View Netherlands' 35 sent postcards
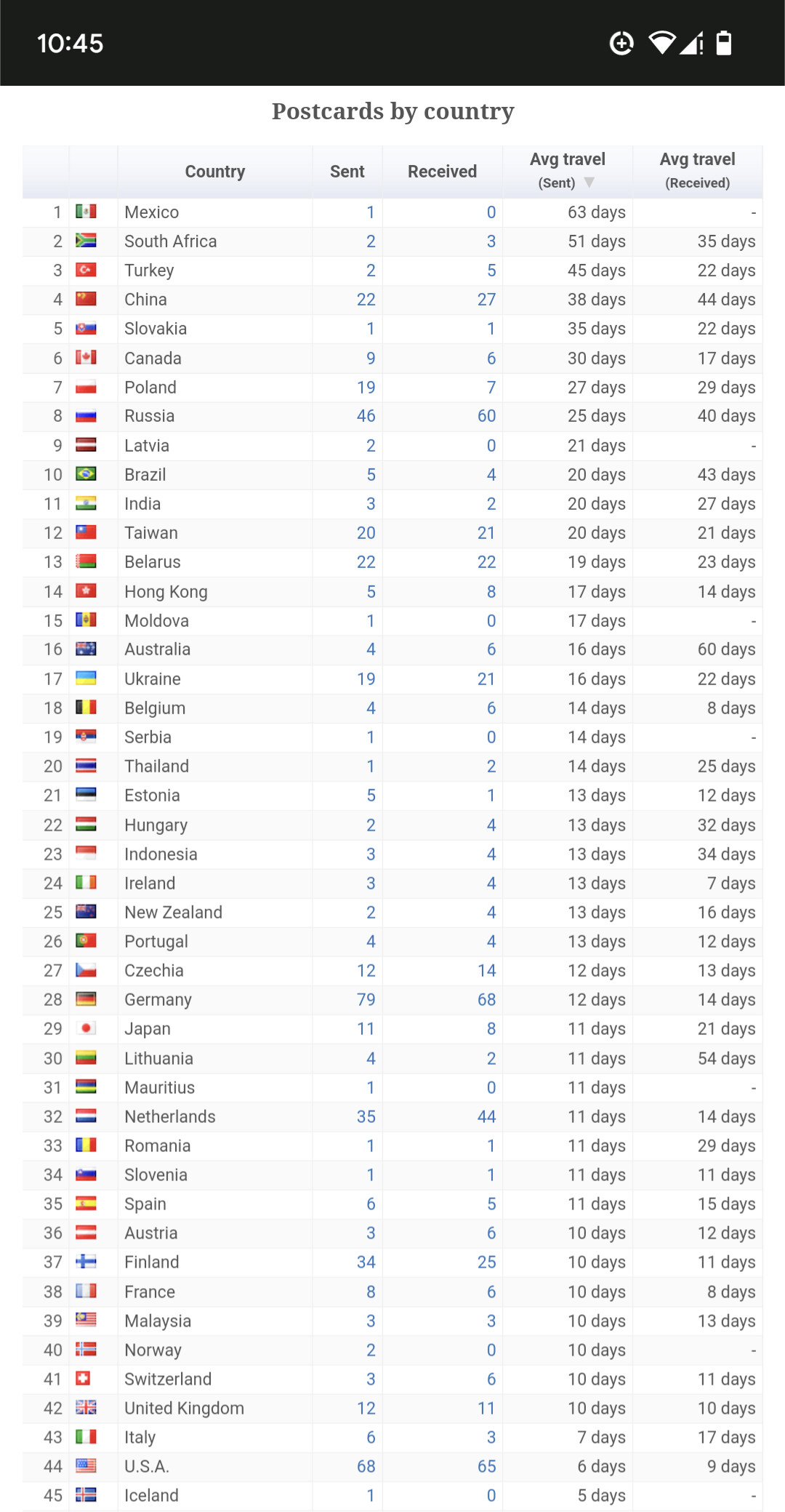This screenshot has width=785, height=1512. [366, 1116]
